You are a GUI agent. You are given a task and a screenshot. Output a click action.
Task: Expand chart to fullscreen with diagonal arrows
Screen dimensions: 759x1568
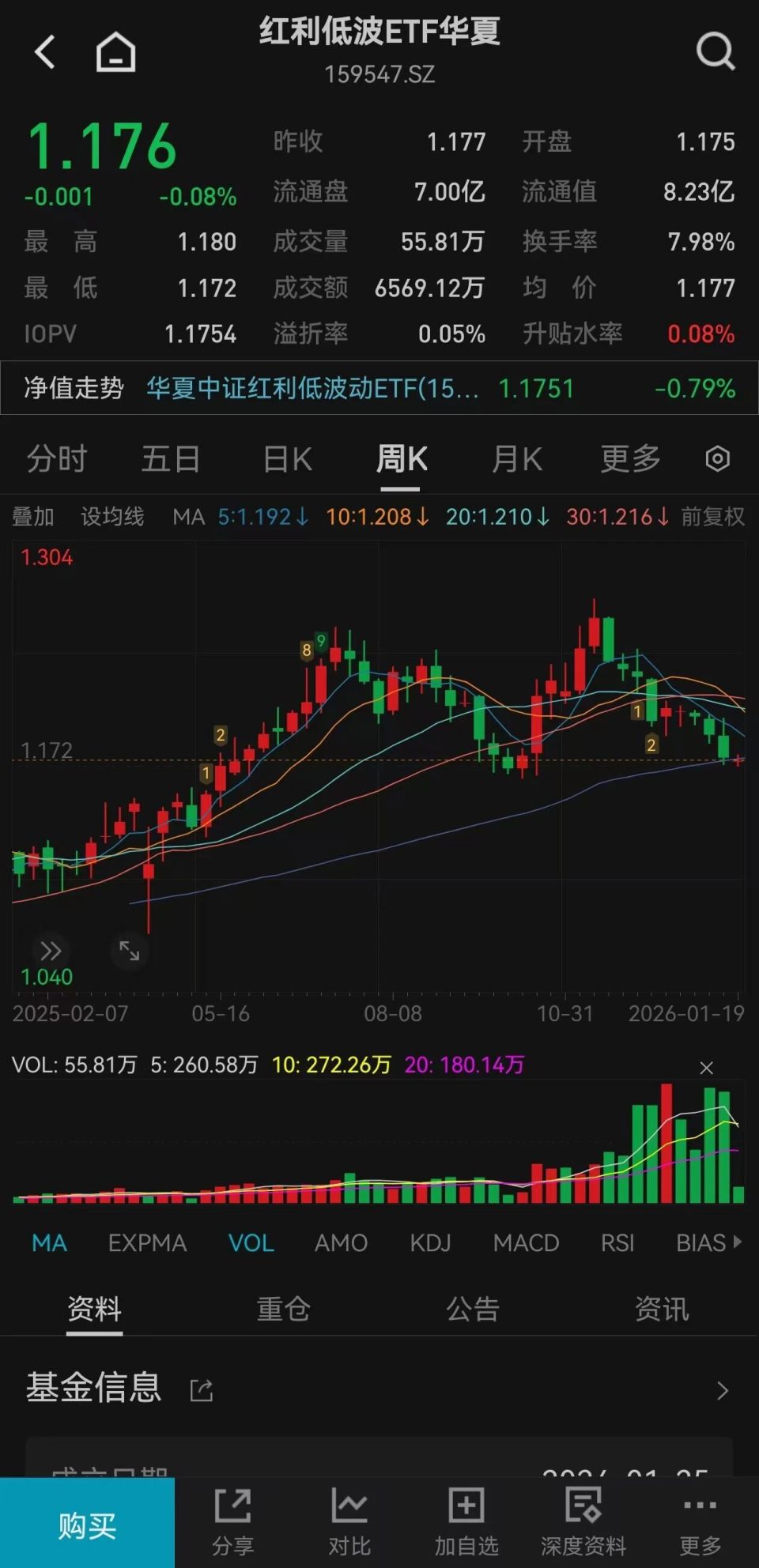click(x=129, y=951)
